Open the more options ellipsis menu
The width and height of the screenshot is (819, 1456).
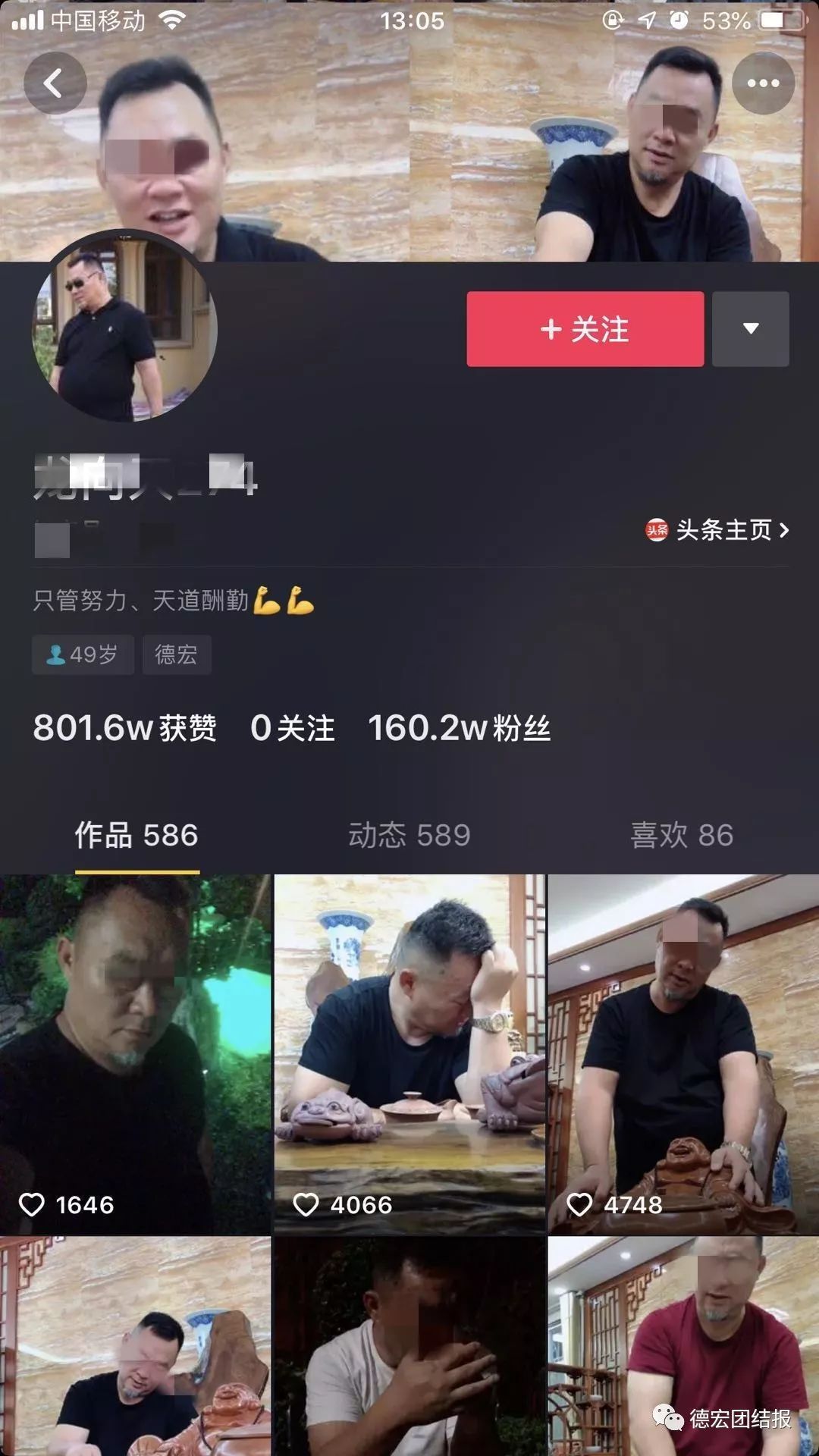pyautogui.click(x=762, y=82)
